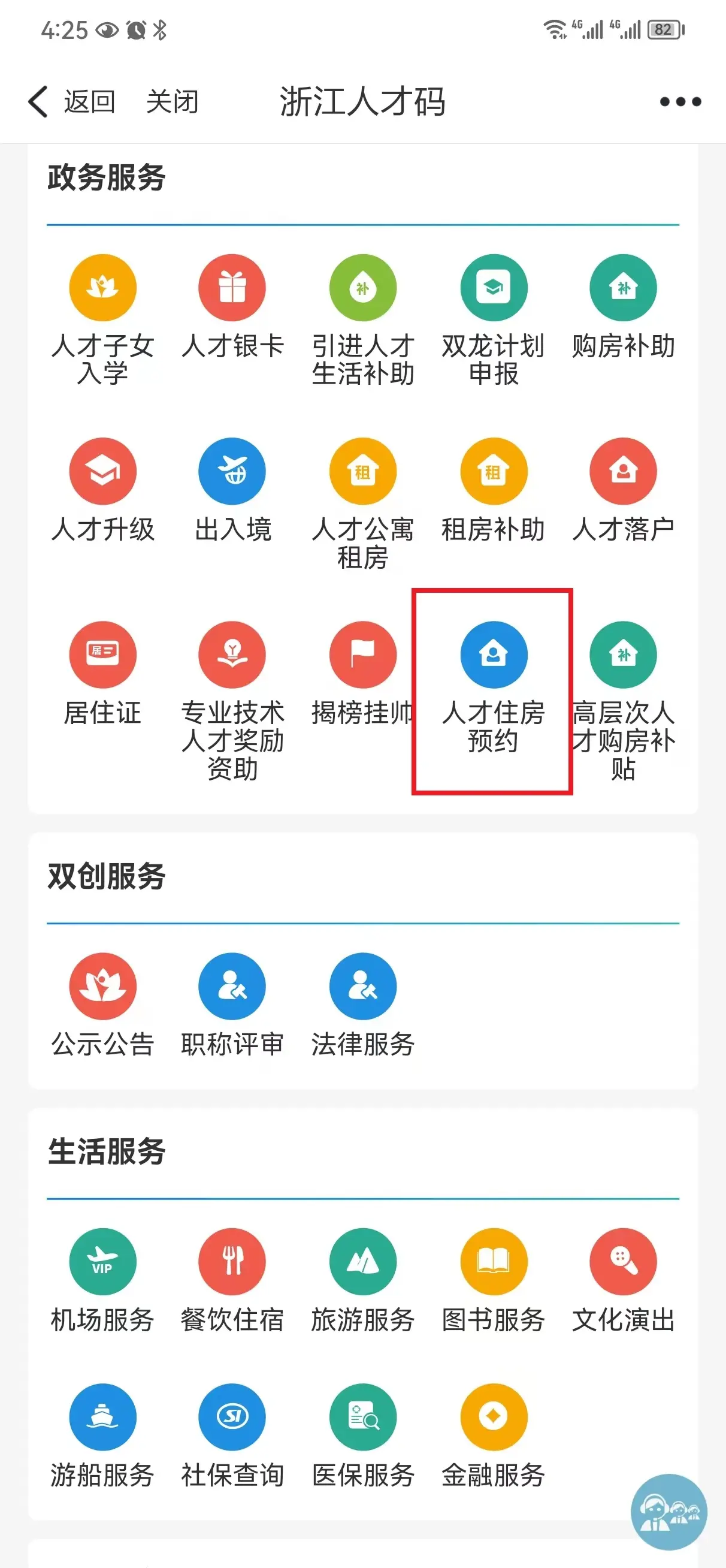Select the 出入境 service
The height and width of the screenshot is (1568, 726).
point(232,471)
